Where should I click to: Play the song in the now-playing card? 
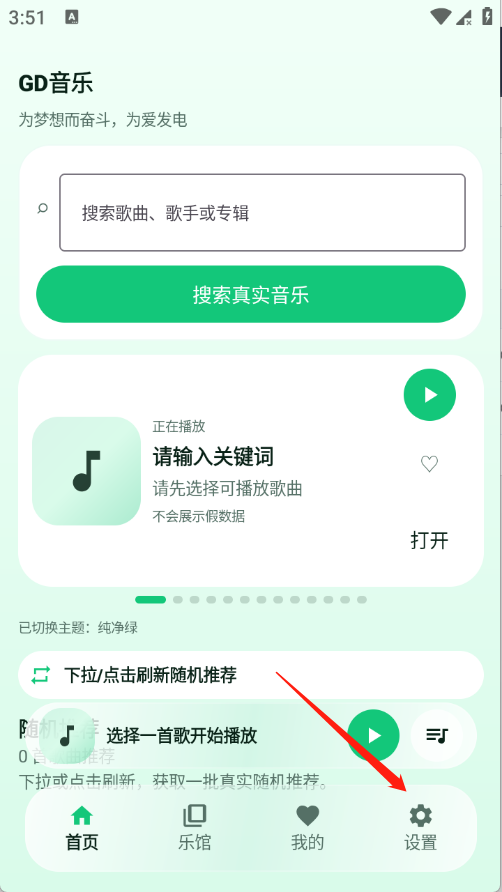pos(430,395)
